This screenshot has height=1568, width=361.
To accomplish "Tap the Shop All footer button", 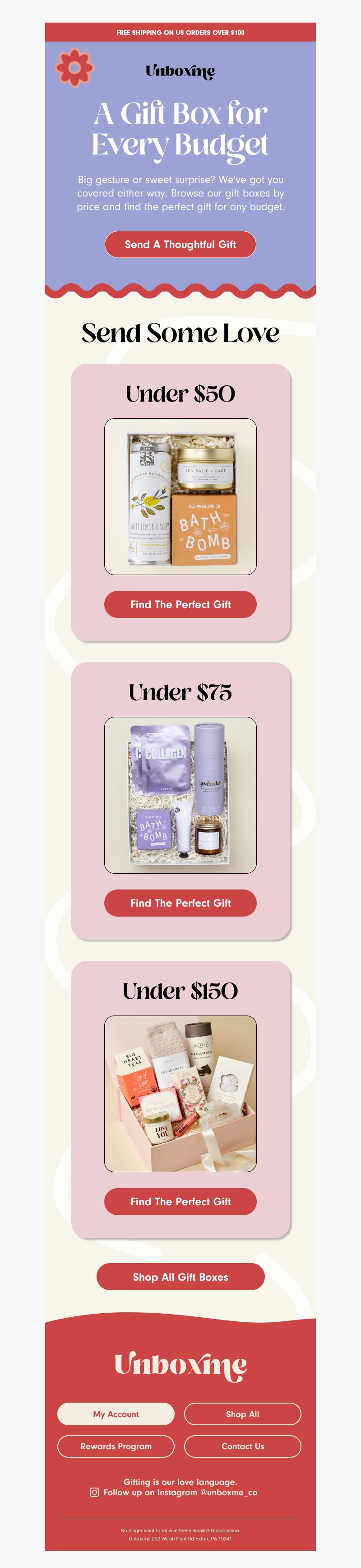I will [242, 1414].
